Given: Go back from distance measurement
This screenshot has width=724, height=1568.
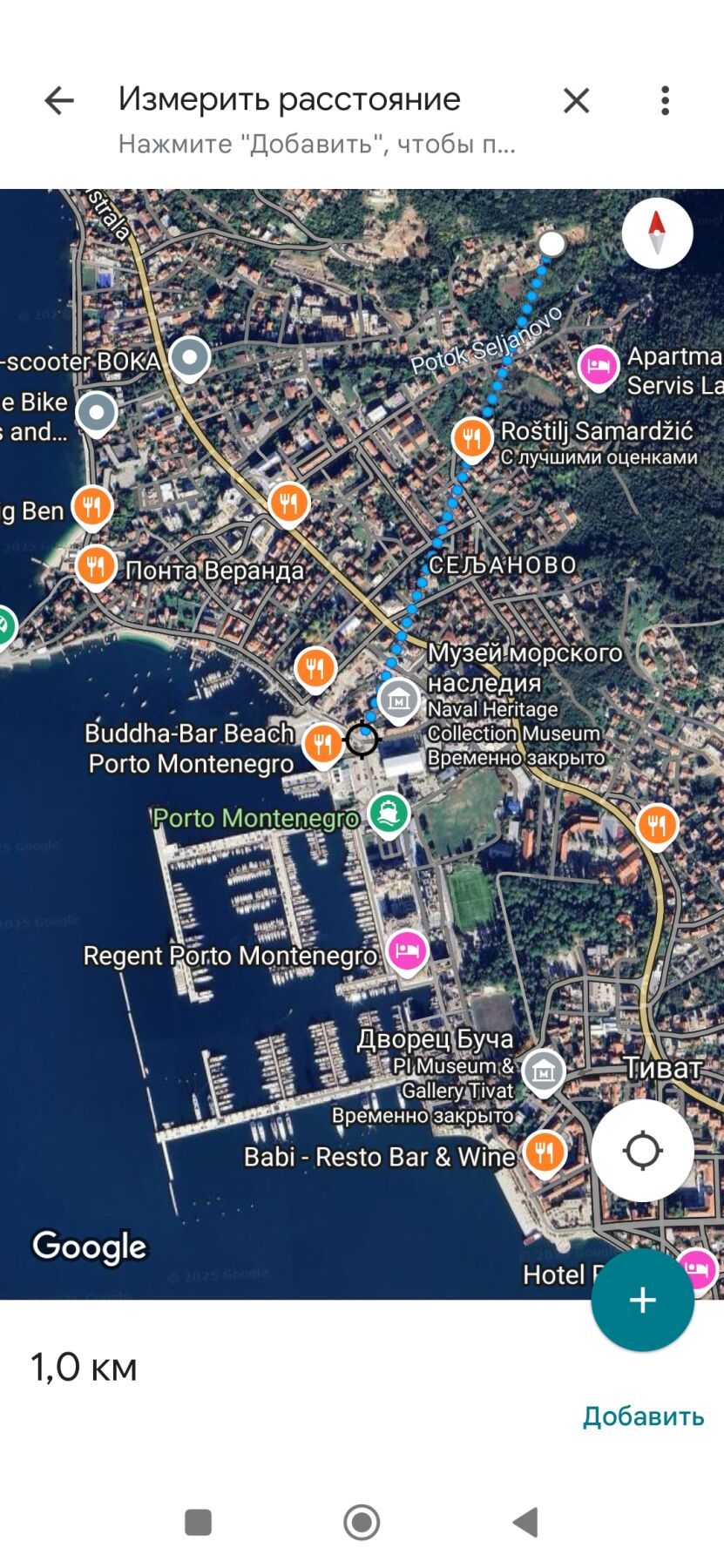Looking at the screenshot, I should (59, 101).
